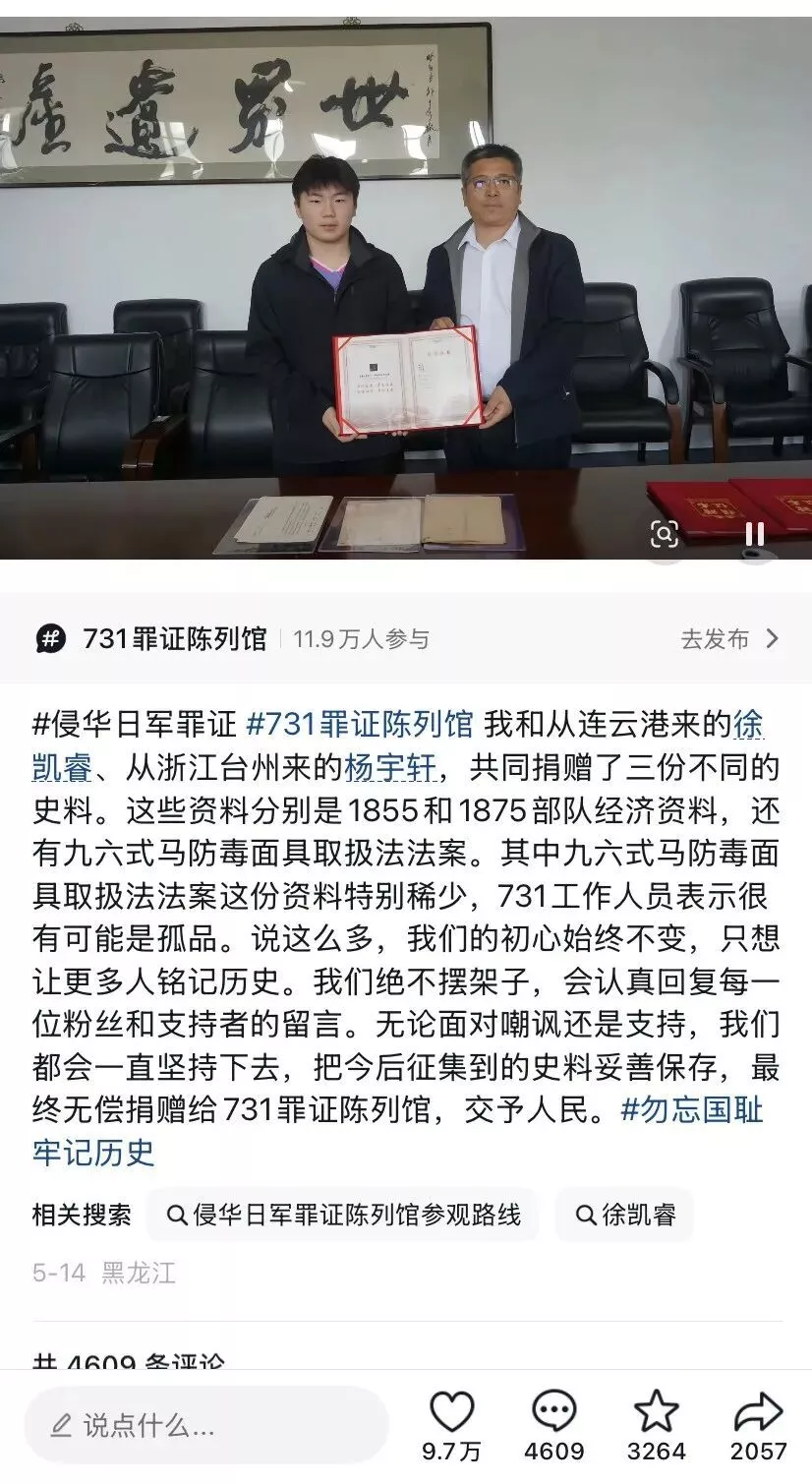
Task: Search the 徐凯睿 related chip
Action: 624,1216
